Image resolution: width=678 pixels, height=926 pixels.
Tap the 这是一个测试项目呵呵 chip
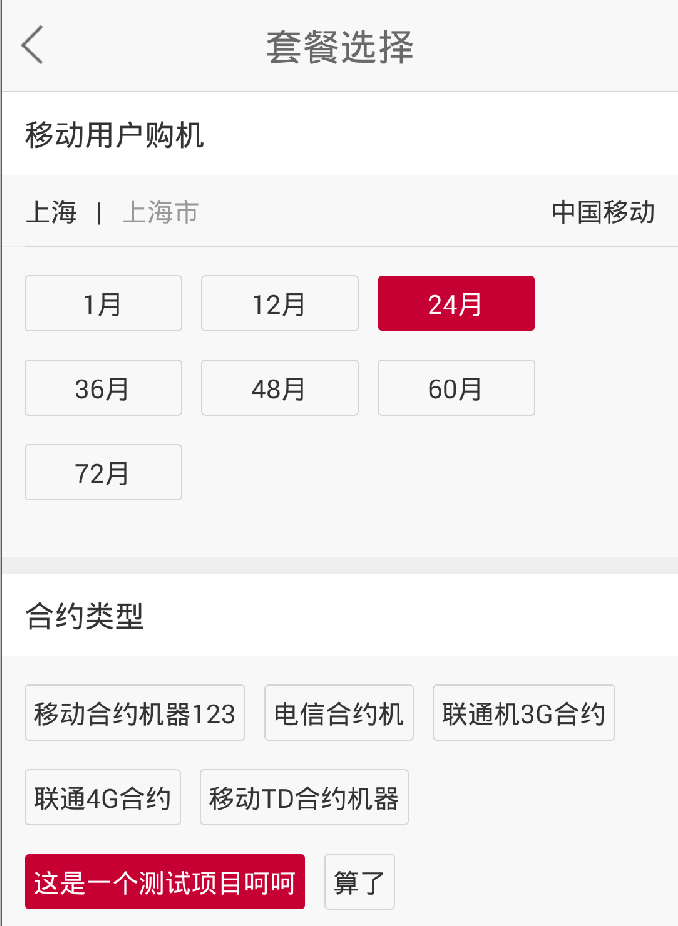tap(165, 882)
